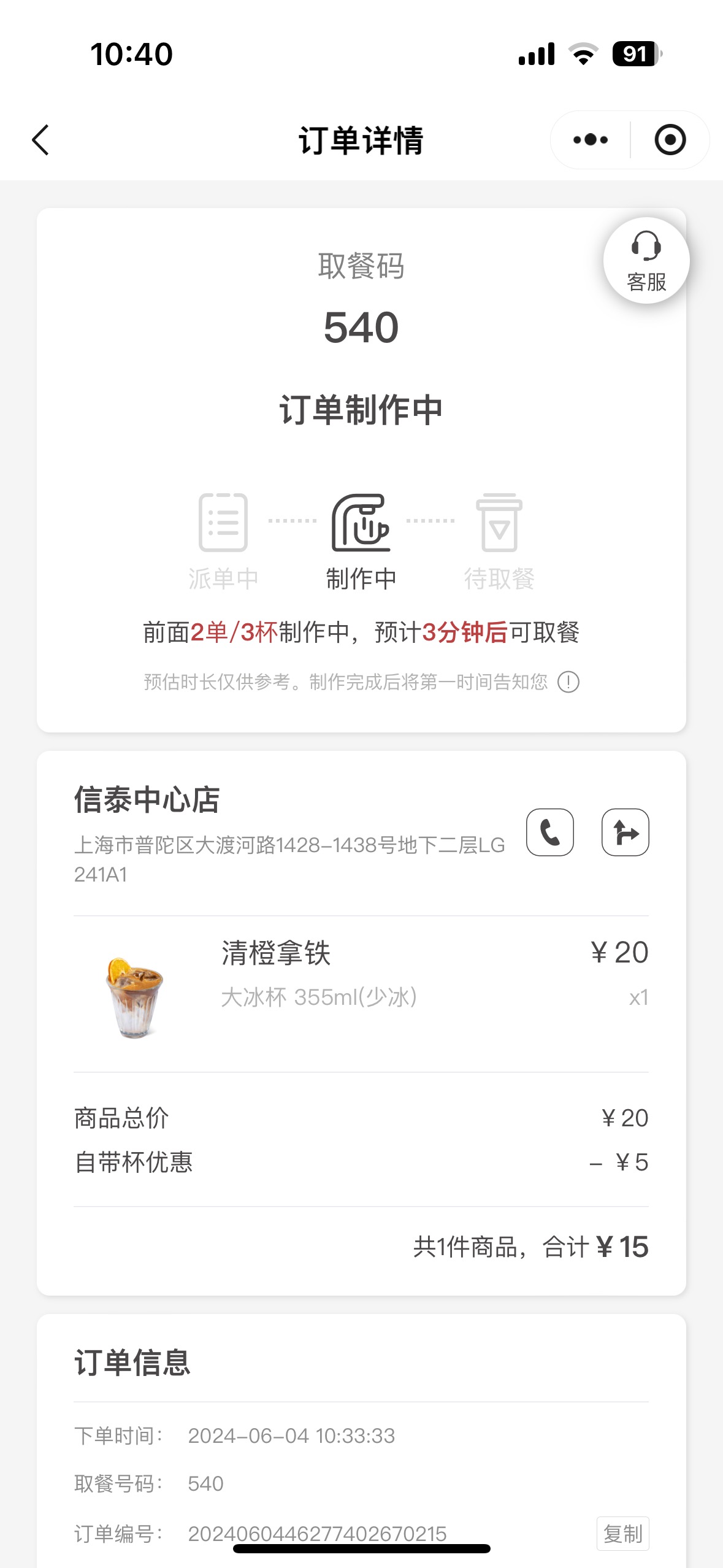Close the mini program with the circle icon
This screenshot has height=1568, width=723.
(670, 140)
